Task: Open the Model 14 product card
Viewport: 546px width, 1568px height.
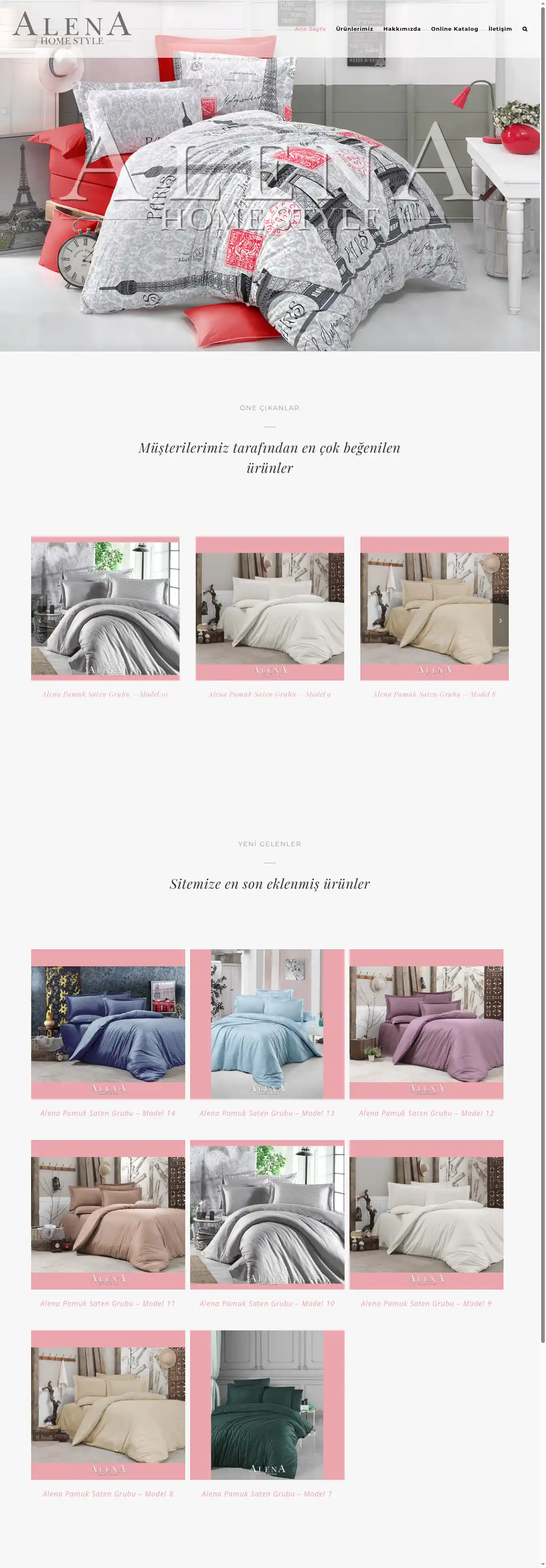Action: pos(108,1024)
